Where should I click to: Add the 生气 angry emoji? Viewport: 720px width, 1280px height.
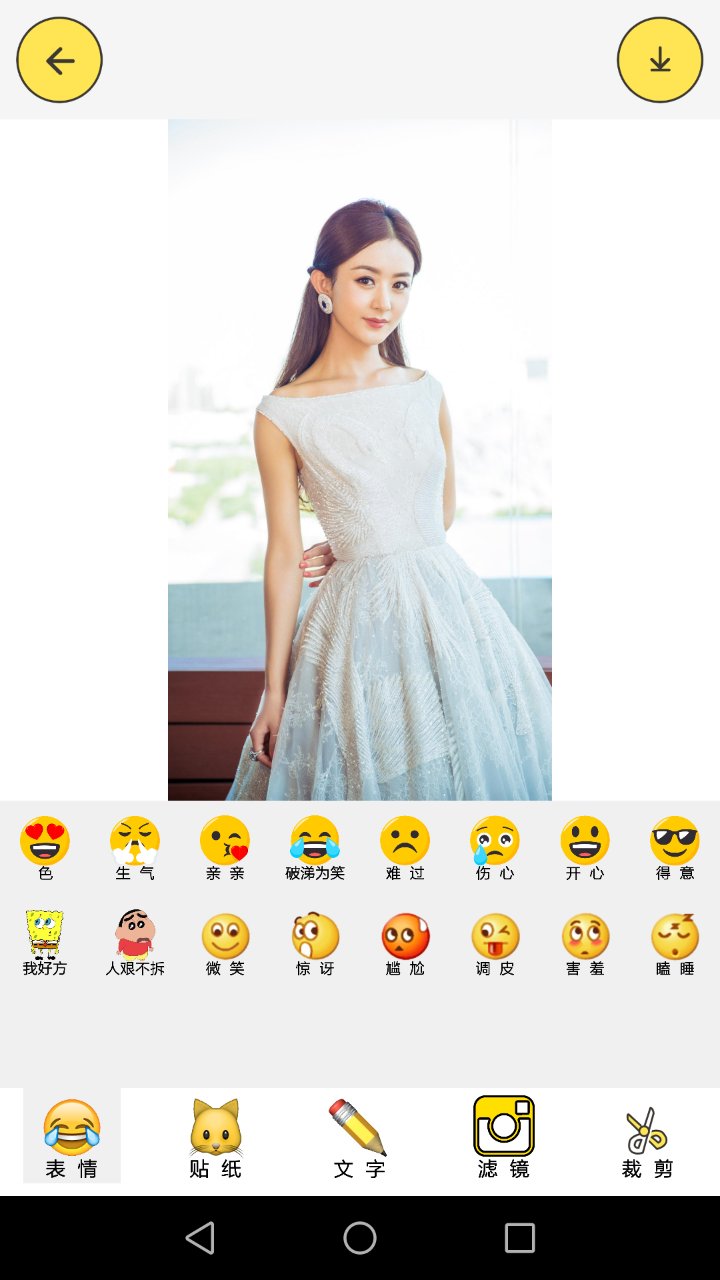[x=135, y=848]
